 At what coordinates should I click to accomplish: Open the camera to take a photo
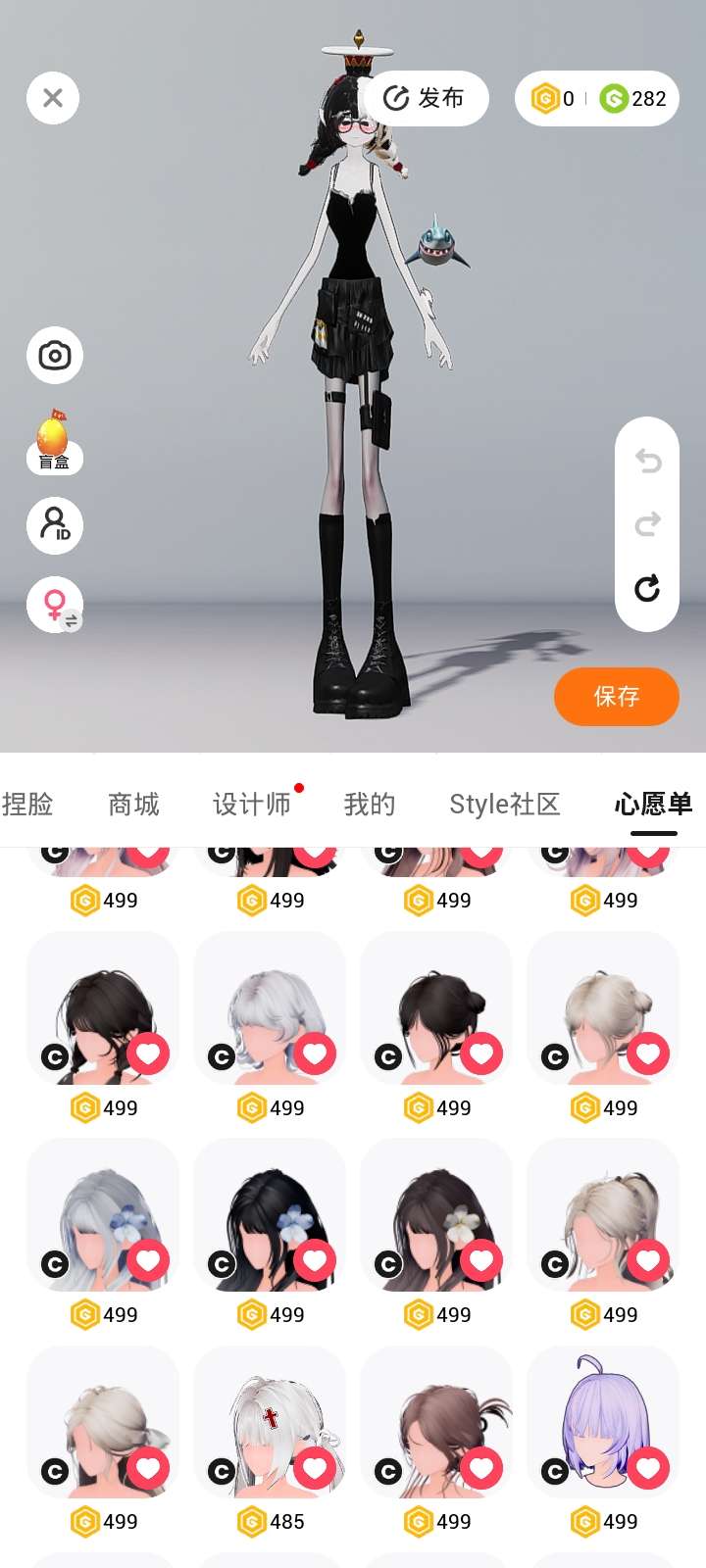pyautogui.click(x=55, y=355)
